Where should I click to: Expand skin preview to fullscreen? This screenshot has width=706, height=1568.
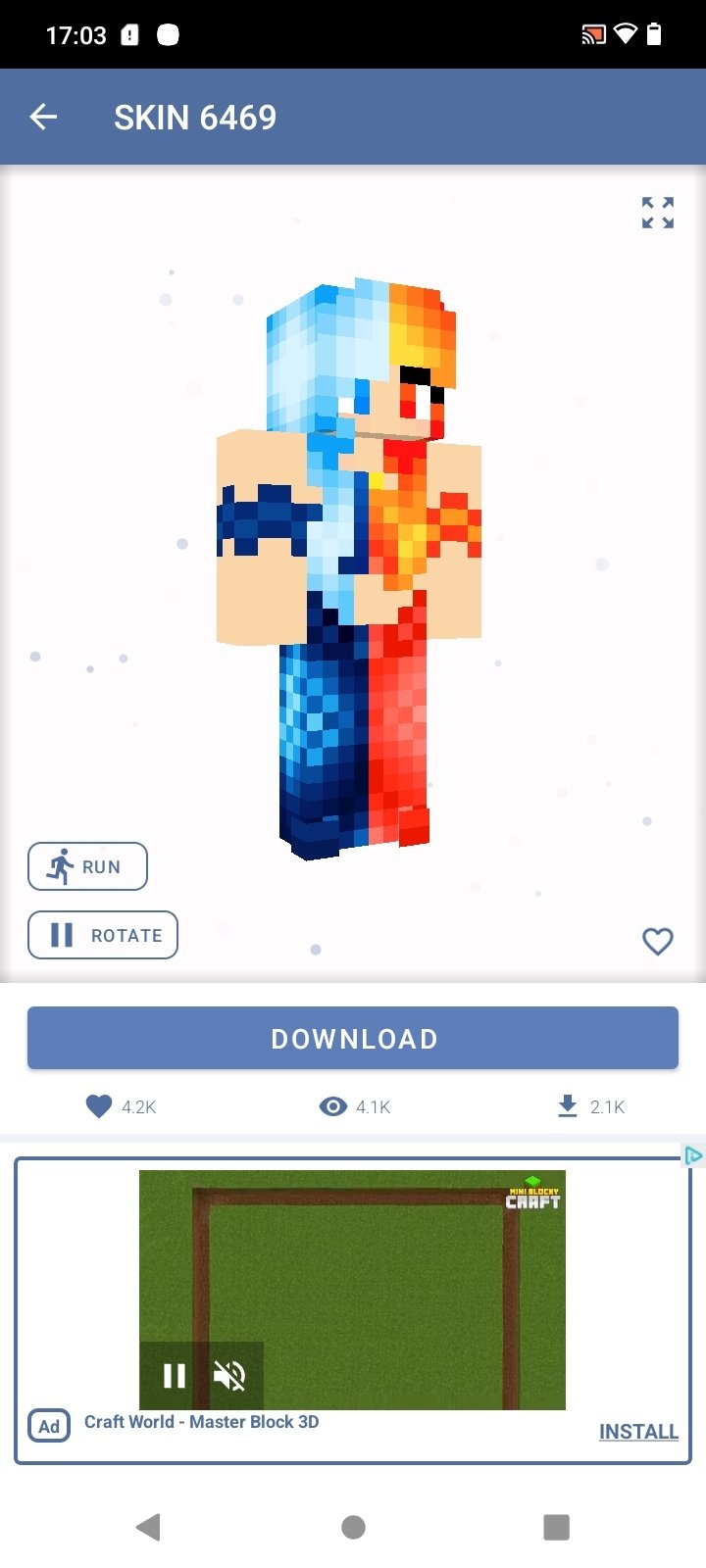coord(658,213)
